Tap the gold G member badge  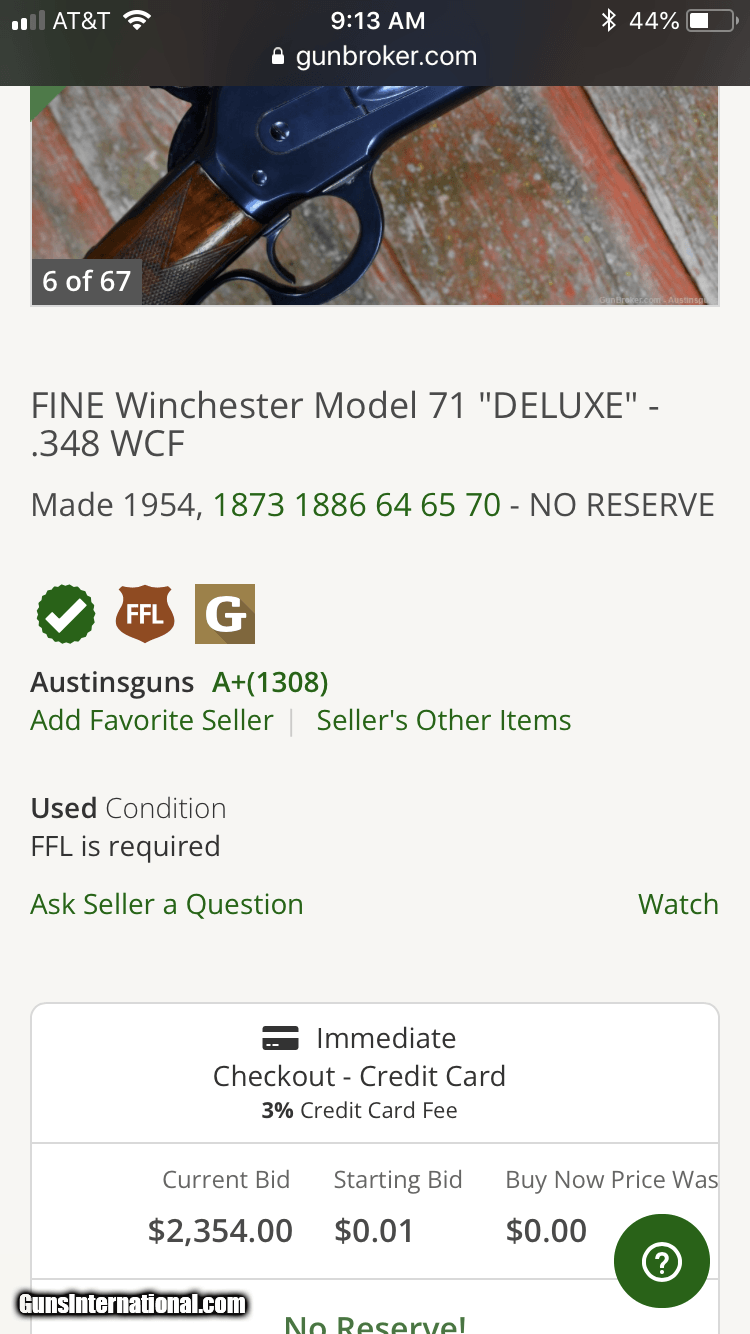coord(225,613)
